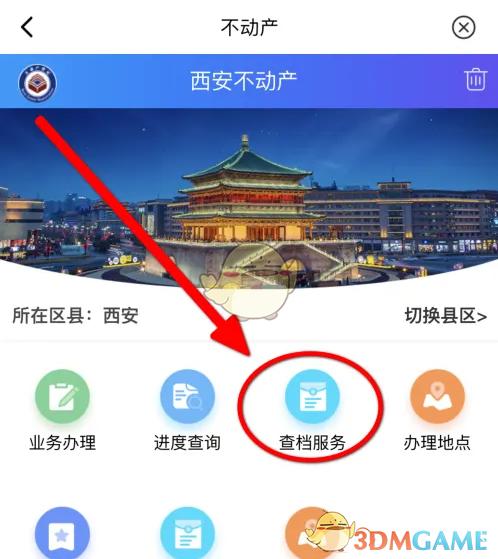The width and height of the screenshot is (498, 559).
Task: Switch district via 切换县区
Action: click(446, 316)
